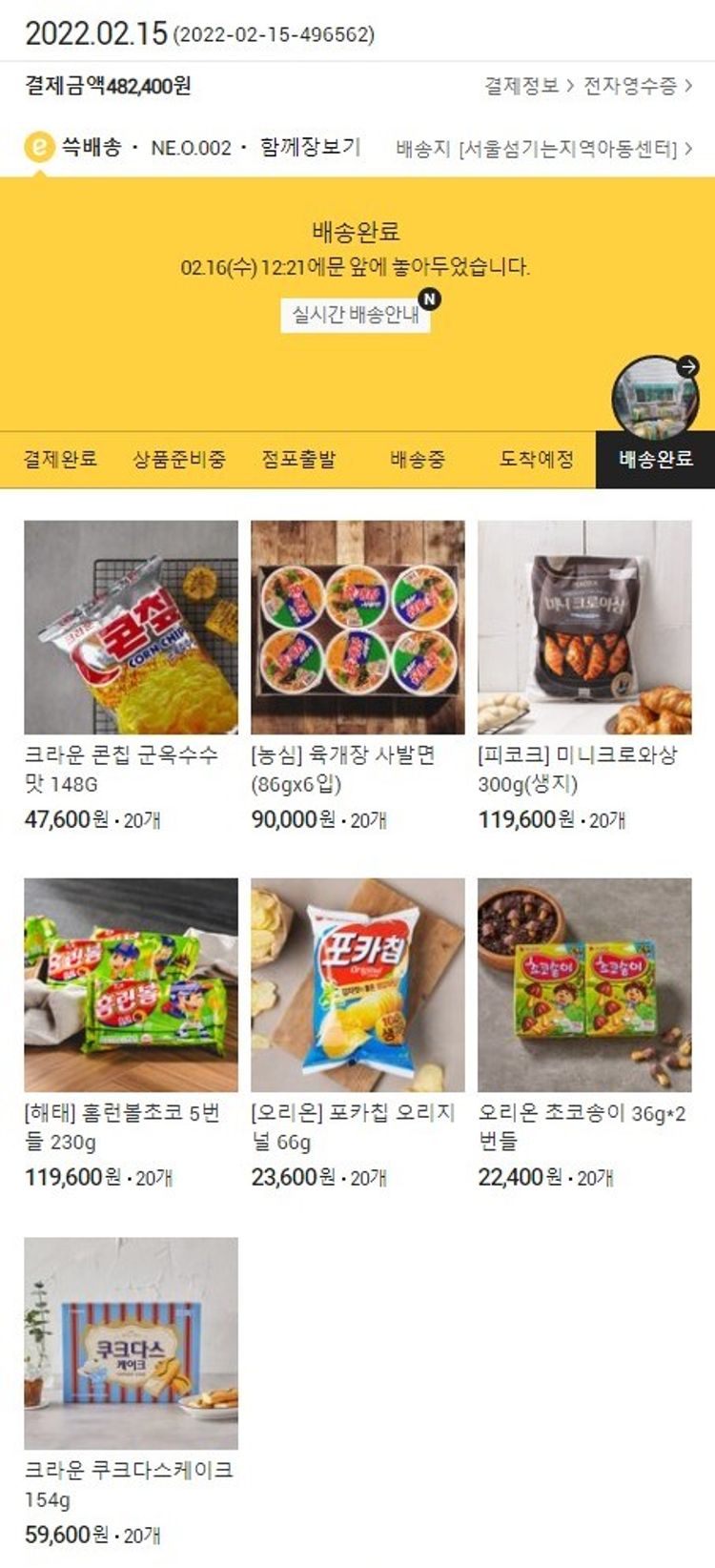Select the 피코크 미니크로와상 product

click(x=584, y=628)
